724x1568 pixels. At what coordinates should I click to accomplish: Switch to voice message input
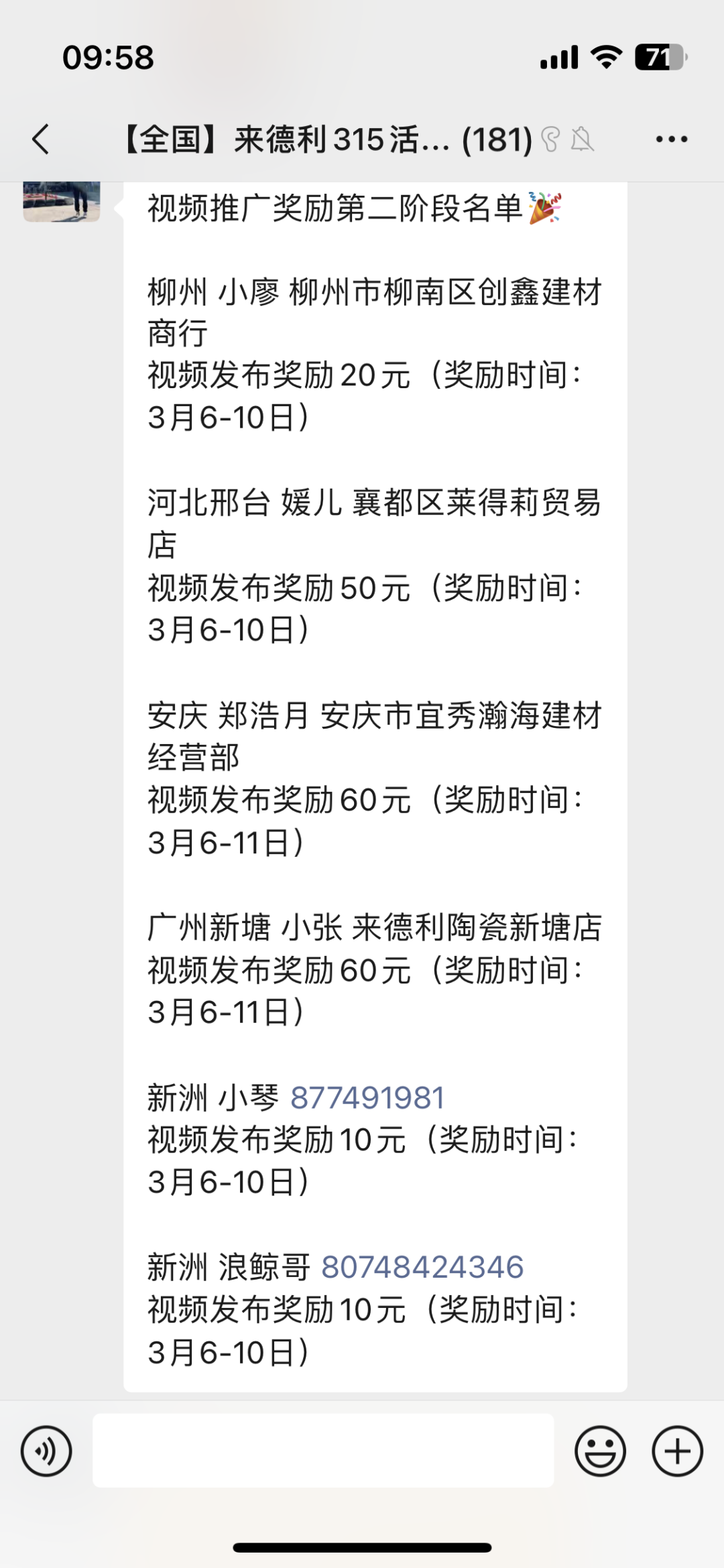click(46, 1451)
